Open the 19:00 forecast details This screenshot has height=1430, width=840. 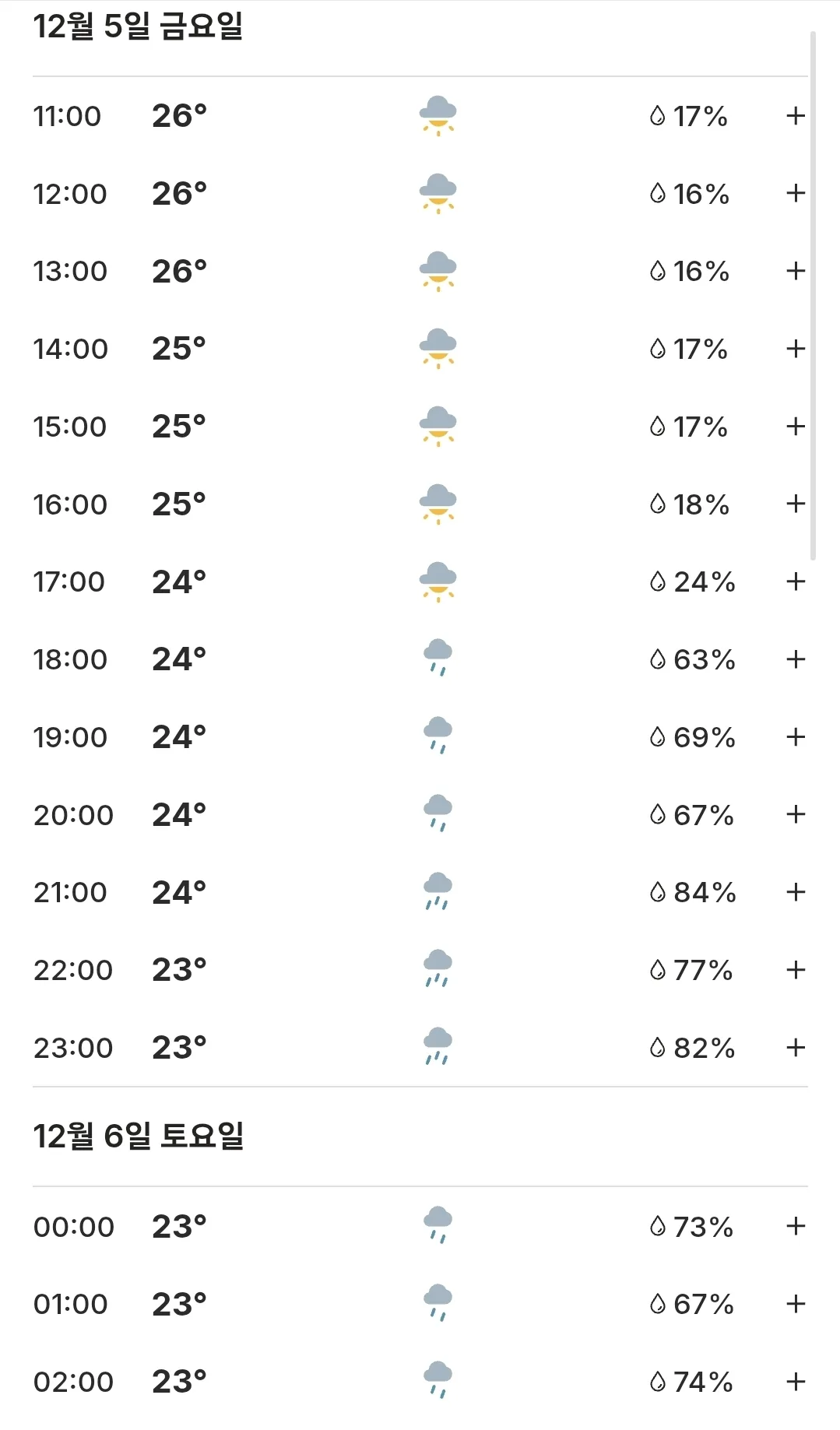(x=795, y=737)
